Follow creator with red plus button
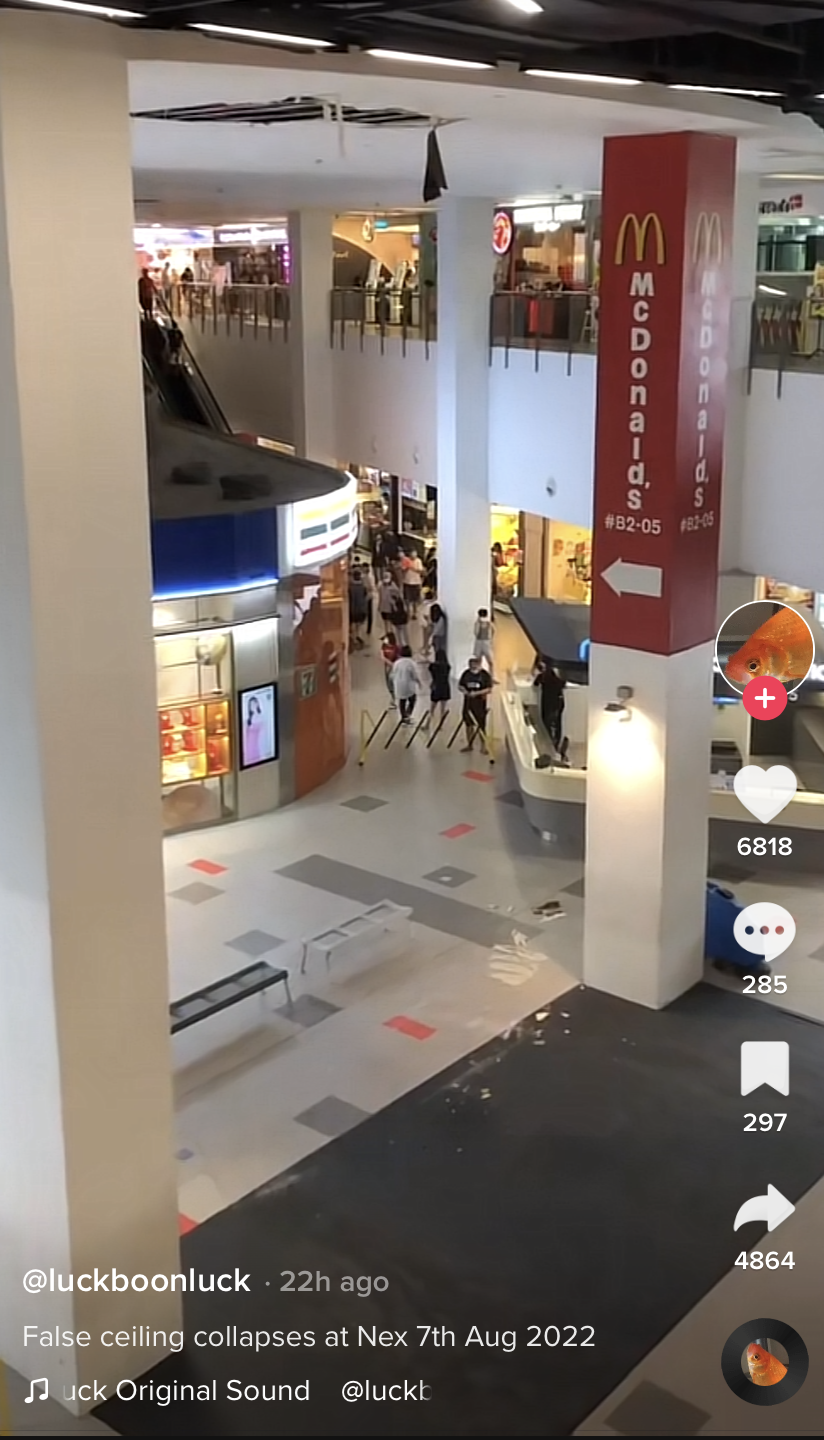824x1440 pixels. coord(765,697)
